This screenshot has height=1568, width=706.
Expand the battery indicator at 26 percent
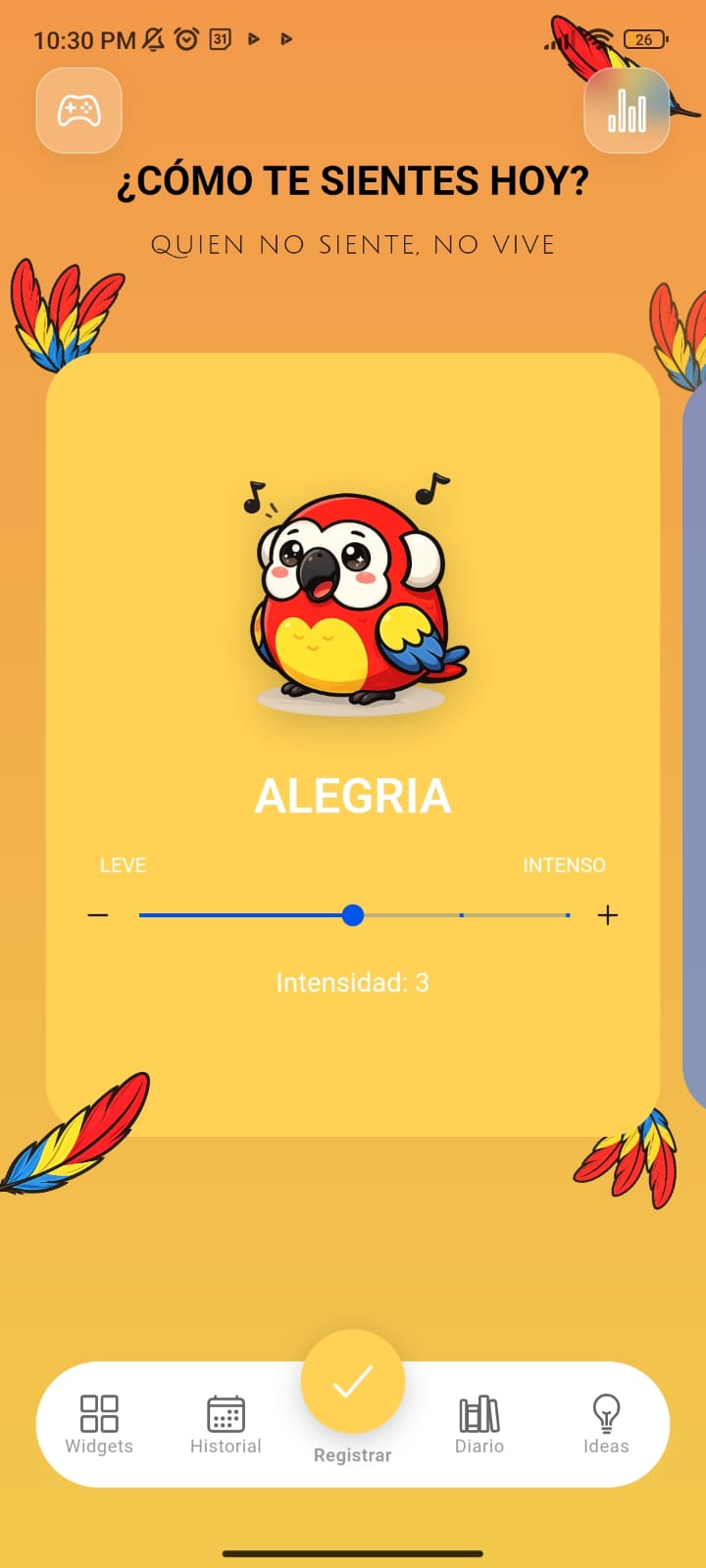[643, 39]
